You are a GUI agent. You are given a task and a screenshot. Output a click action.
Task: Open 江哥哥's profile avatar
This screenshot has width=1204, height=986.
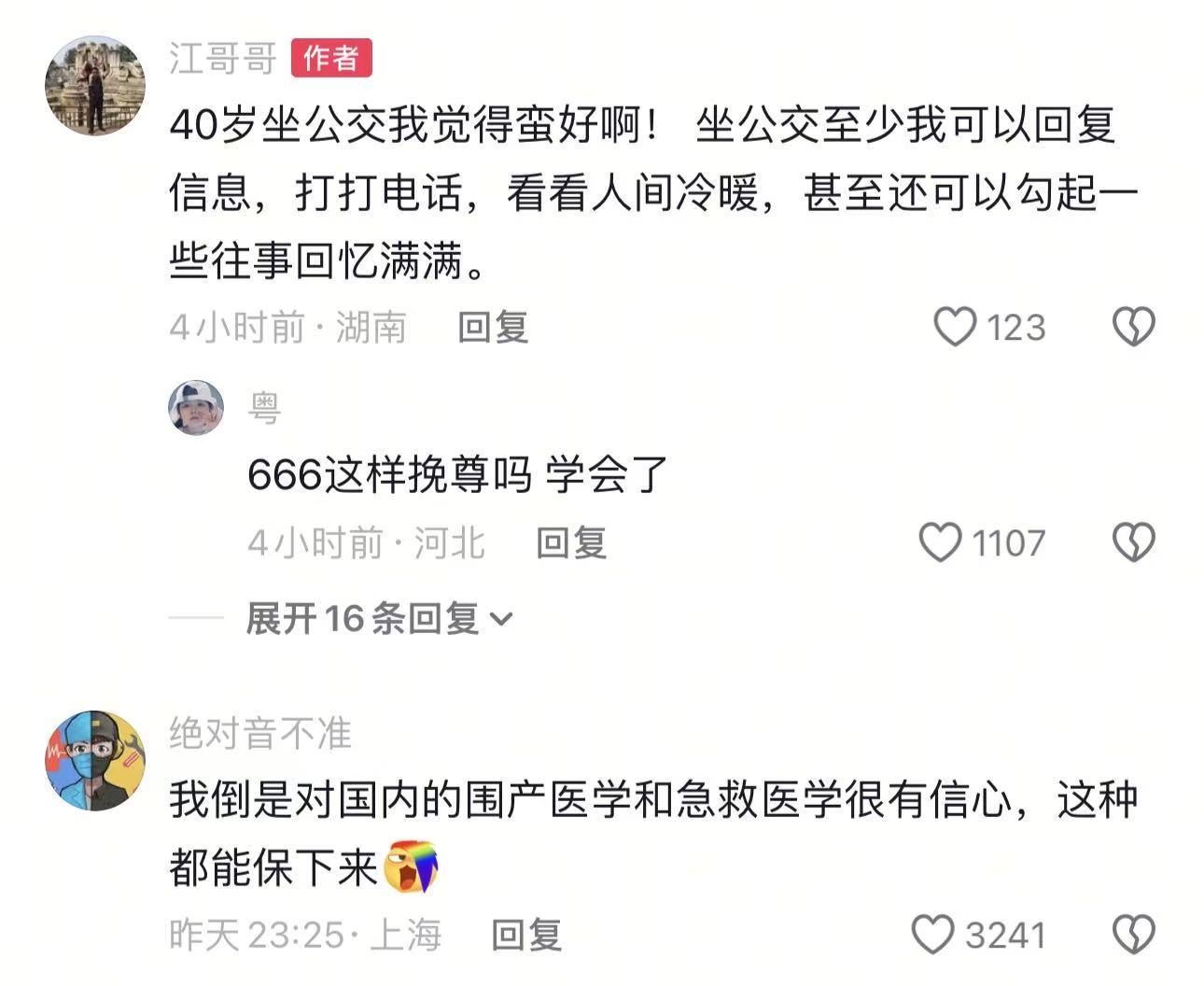coord(95,87)
